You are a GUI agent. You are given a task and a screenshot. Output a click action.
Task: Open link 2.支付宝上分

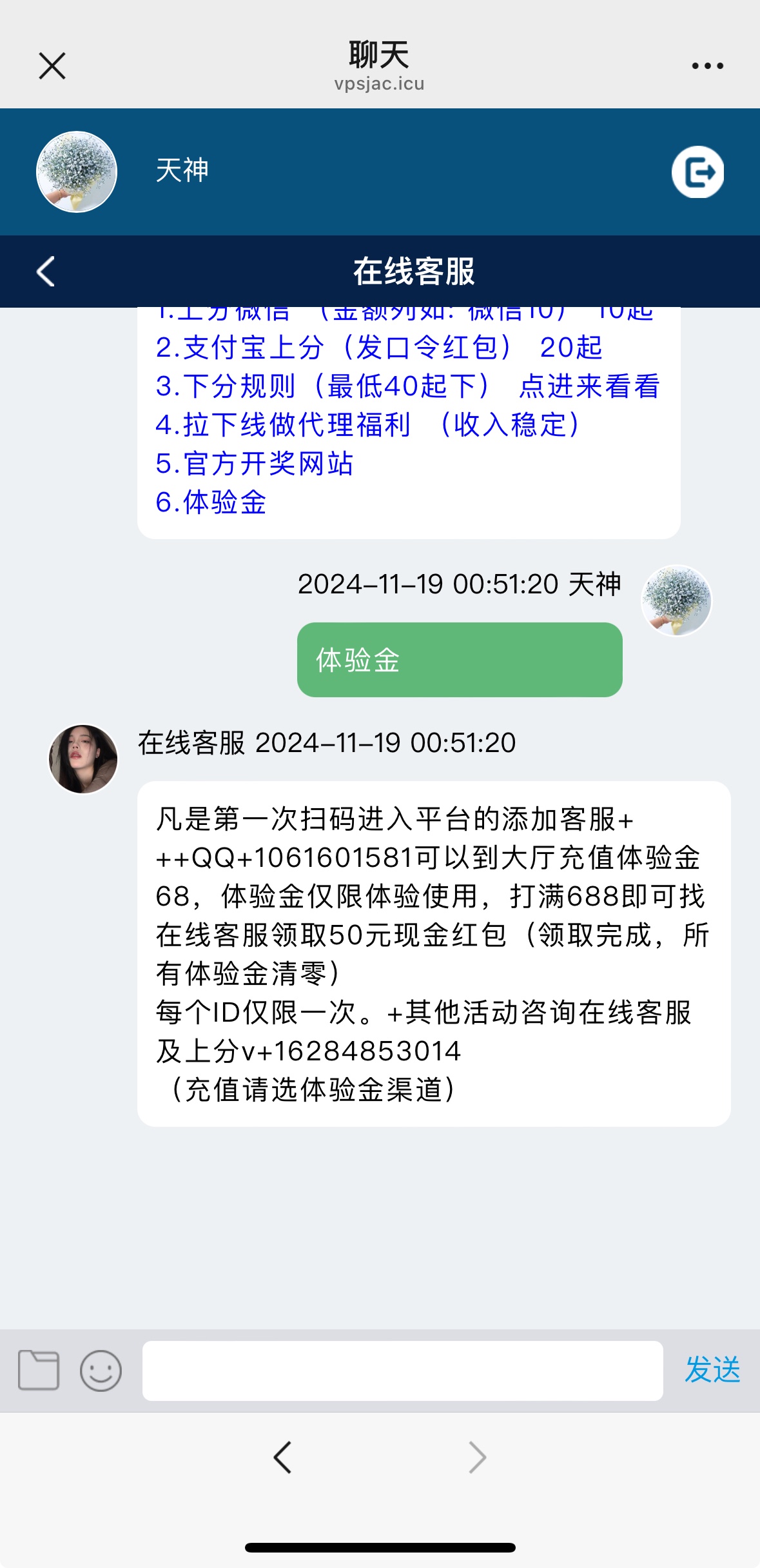[x=378, y=348]
